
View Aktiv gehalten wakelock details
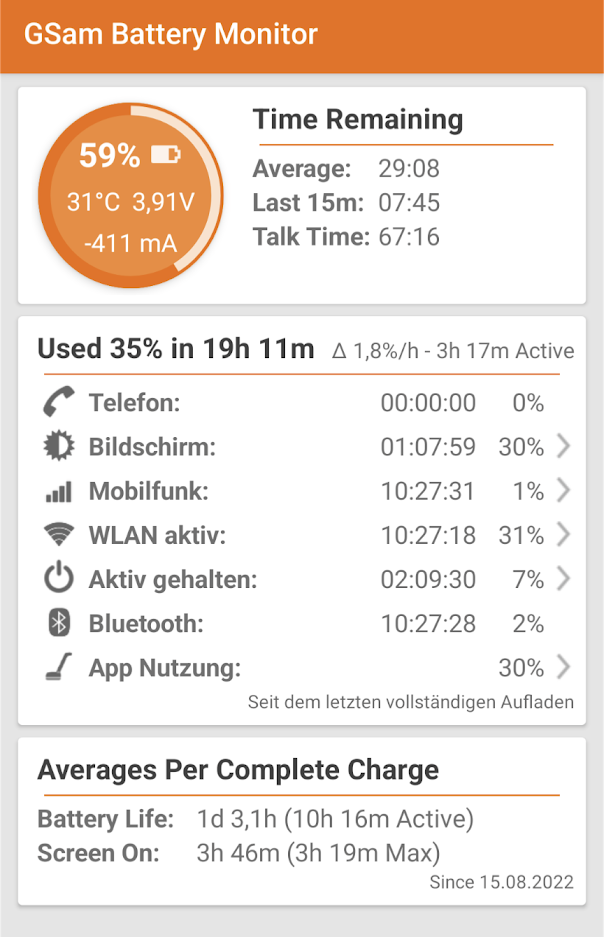pyautogui.click(x=300, y=579)
